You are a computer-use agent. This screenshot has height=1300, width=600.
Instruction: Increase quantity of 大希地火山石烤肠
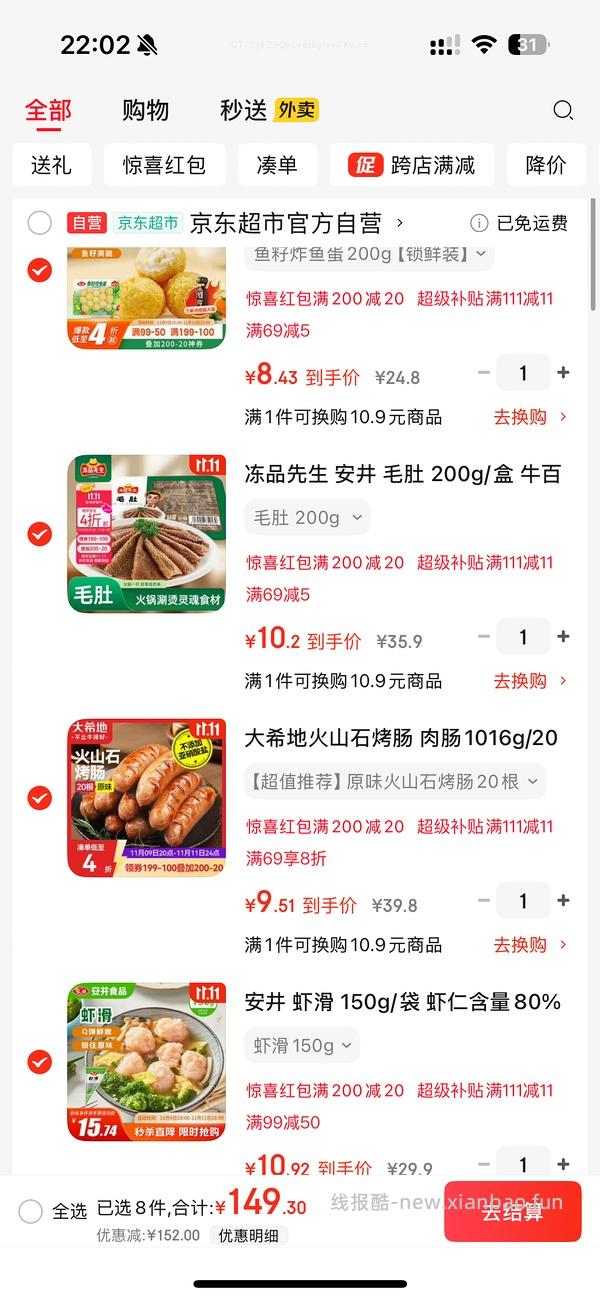click(564, 901)
